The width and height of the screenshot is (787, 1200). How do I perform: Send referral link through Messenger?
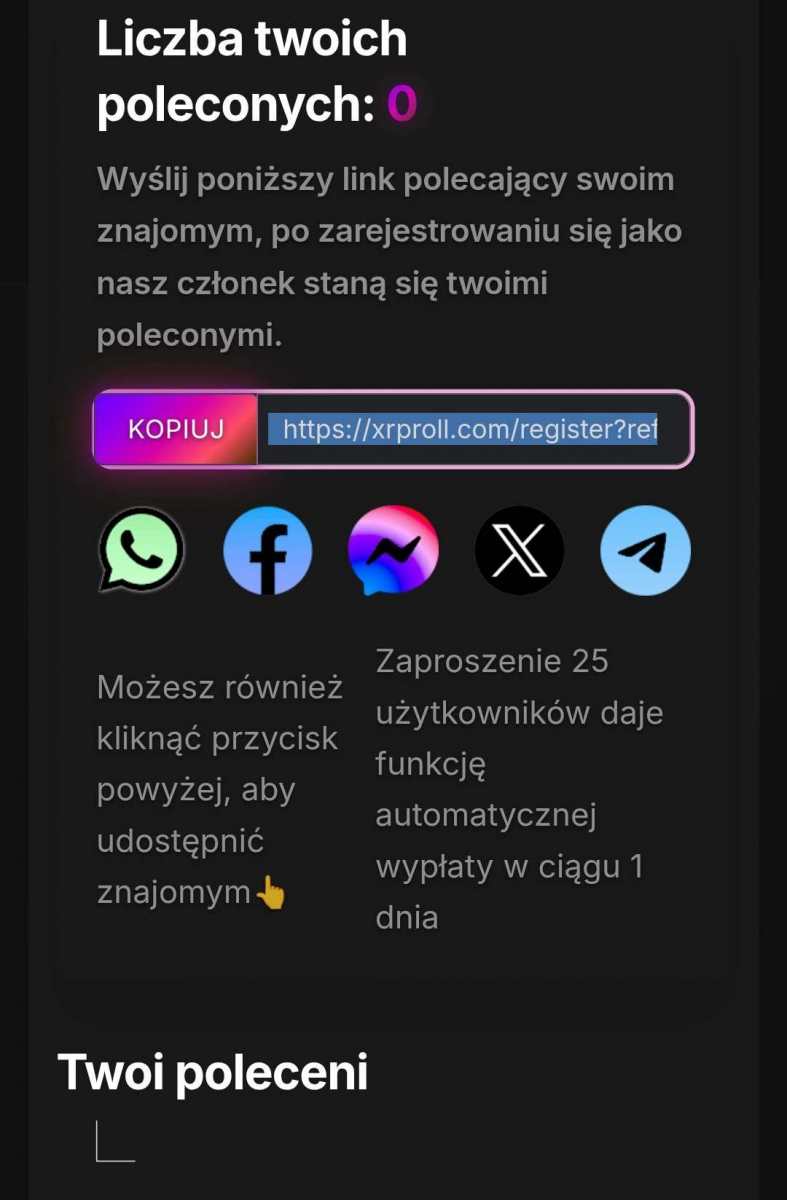(393, 550)
